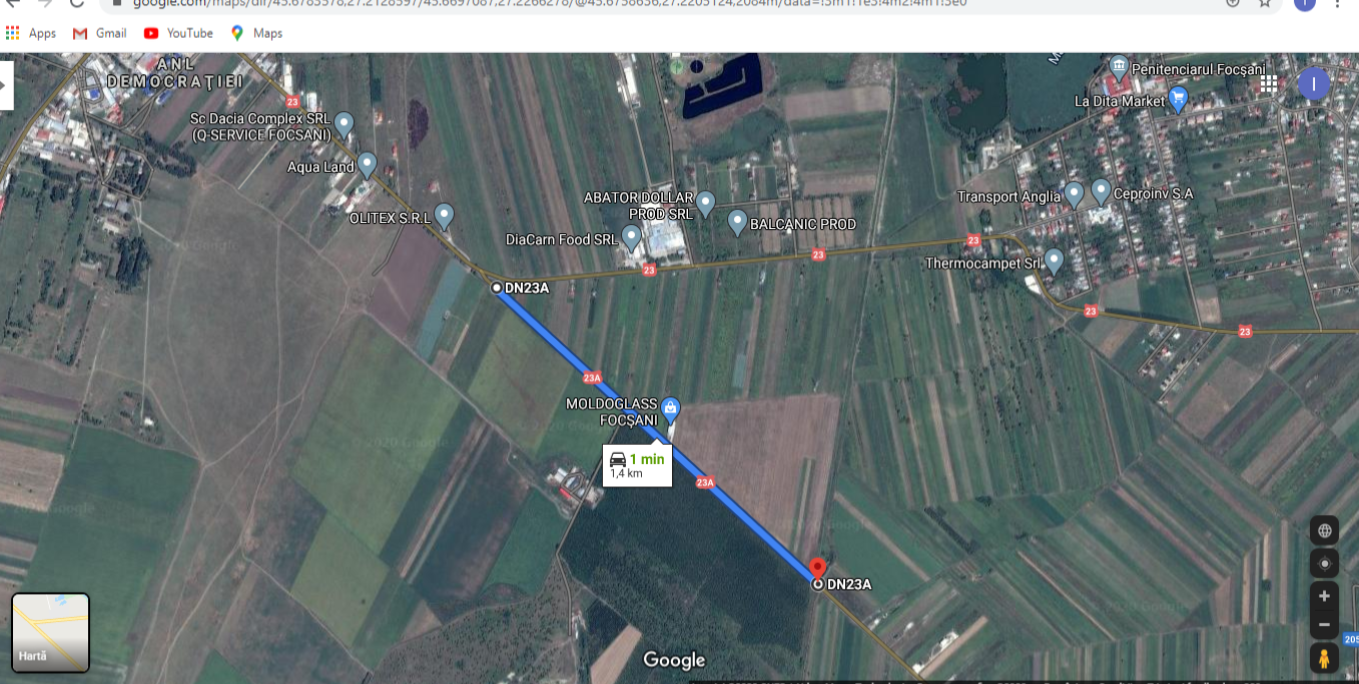Open the Maps bookmark
This screenshot has height=684, width=1359.
click(256, 33)
